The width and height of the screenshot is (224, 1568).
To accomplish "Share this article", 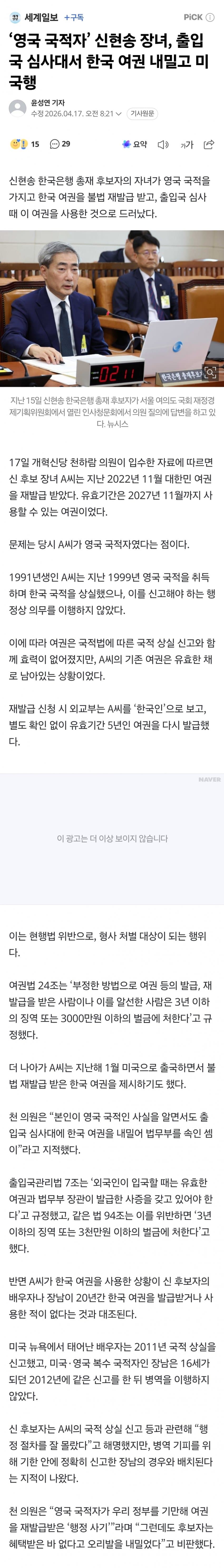I will (209, 144).
